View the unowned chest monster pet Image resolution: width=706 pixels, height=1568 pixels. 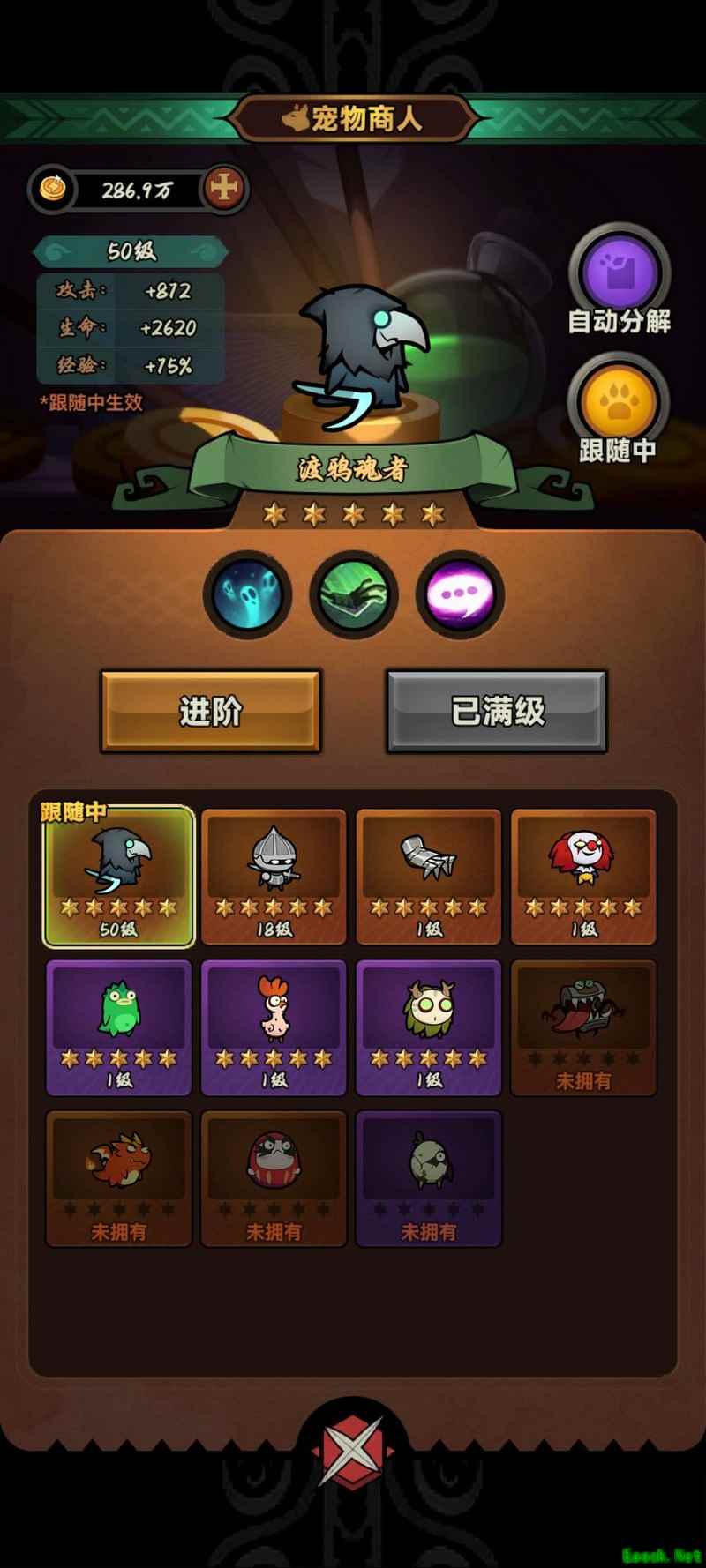[x=583, y=1027]
